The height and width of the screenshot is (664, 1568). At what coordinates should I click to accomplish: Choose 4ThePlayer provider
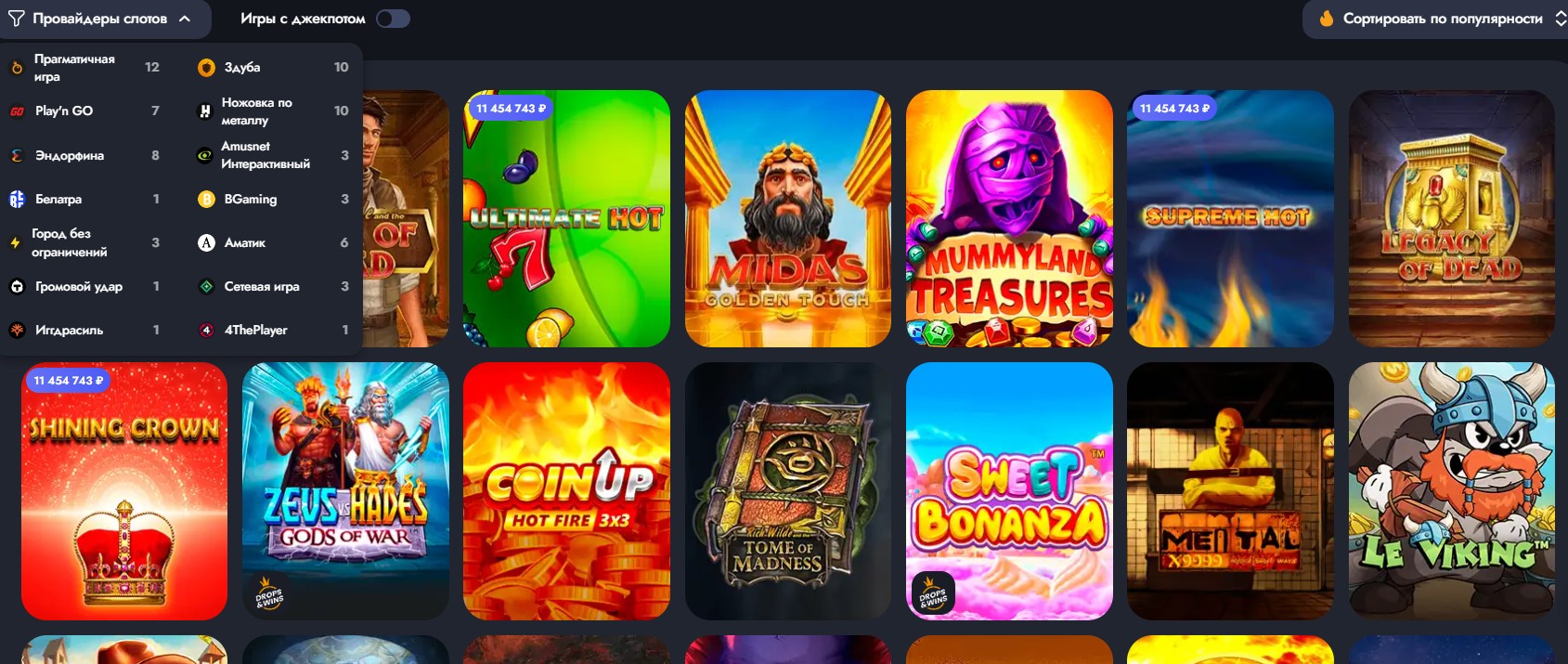255,330
